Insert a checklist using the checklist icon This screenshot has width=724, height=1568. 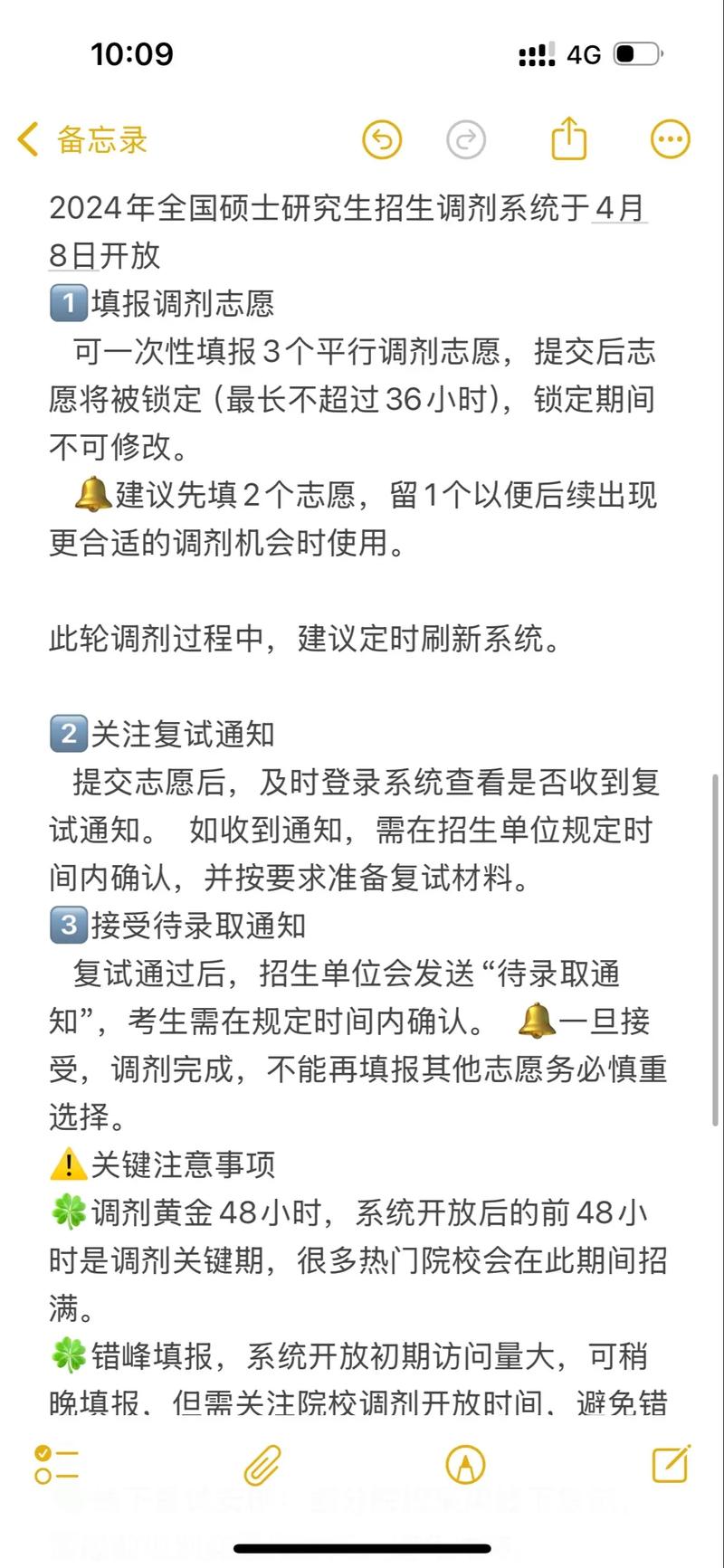[54, 1464]
